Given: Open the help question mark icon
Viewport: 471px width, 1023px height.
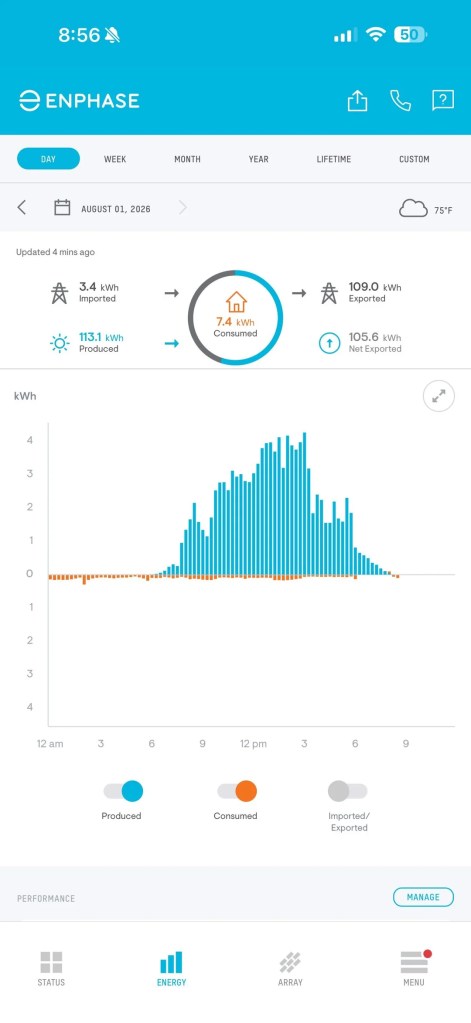Looking at the screenshot, I should click(443, 100).
